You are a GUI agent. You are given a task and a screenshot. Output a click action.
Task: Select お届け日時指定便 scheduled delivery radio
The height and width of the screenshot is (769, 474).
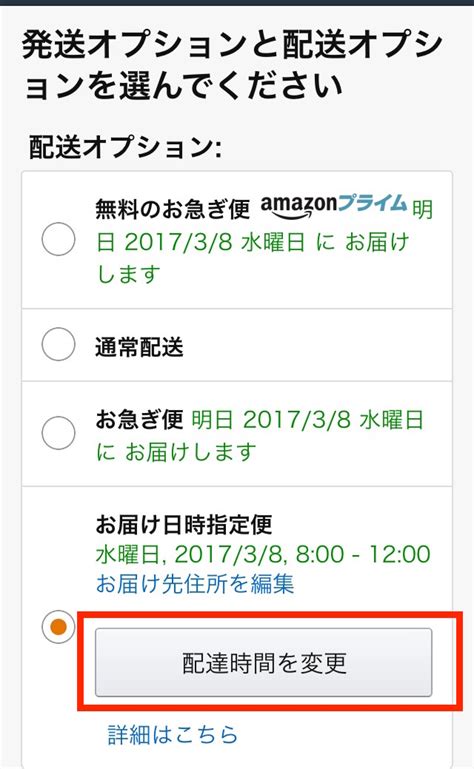(58, 626)
